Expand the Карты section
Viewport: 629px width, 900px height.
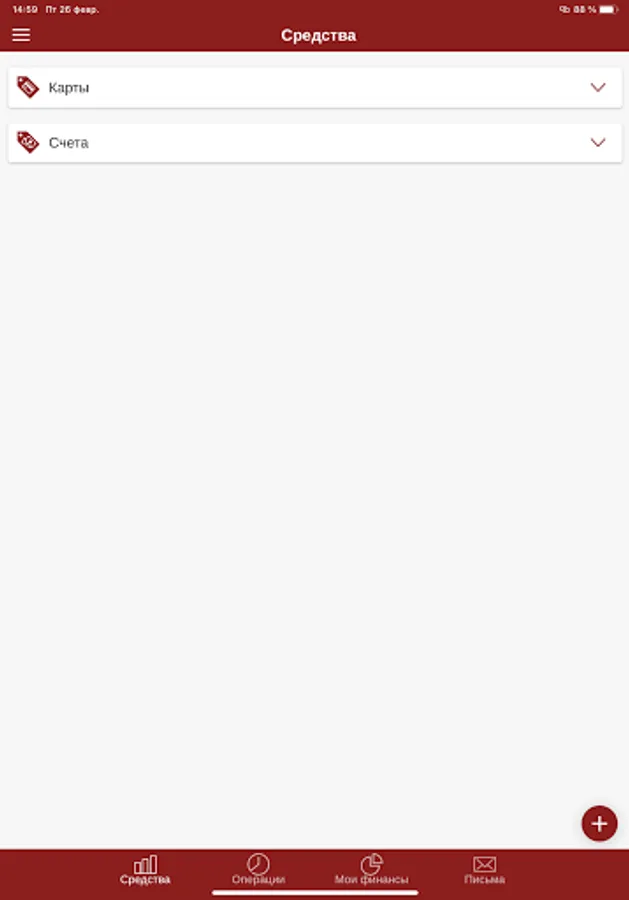315,88
